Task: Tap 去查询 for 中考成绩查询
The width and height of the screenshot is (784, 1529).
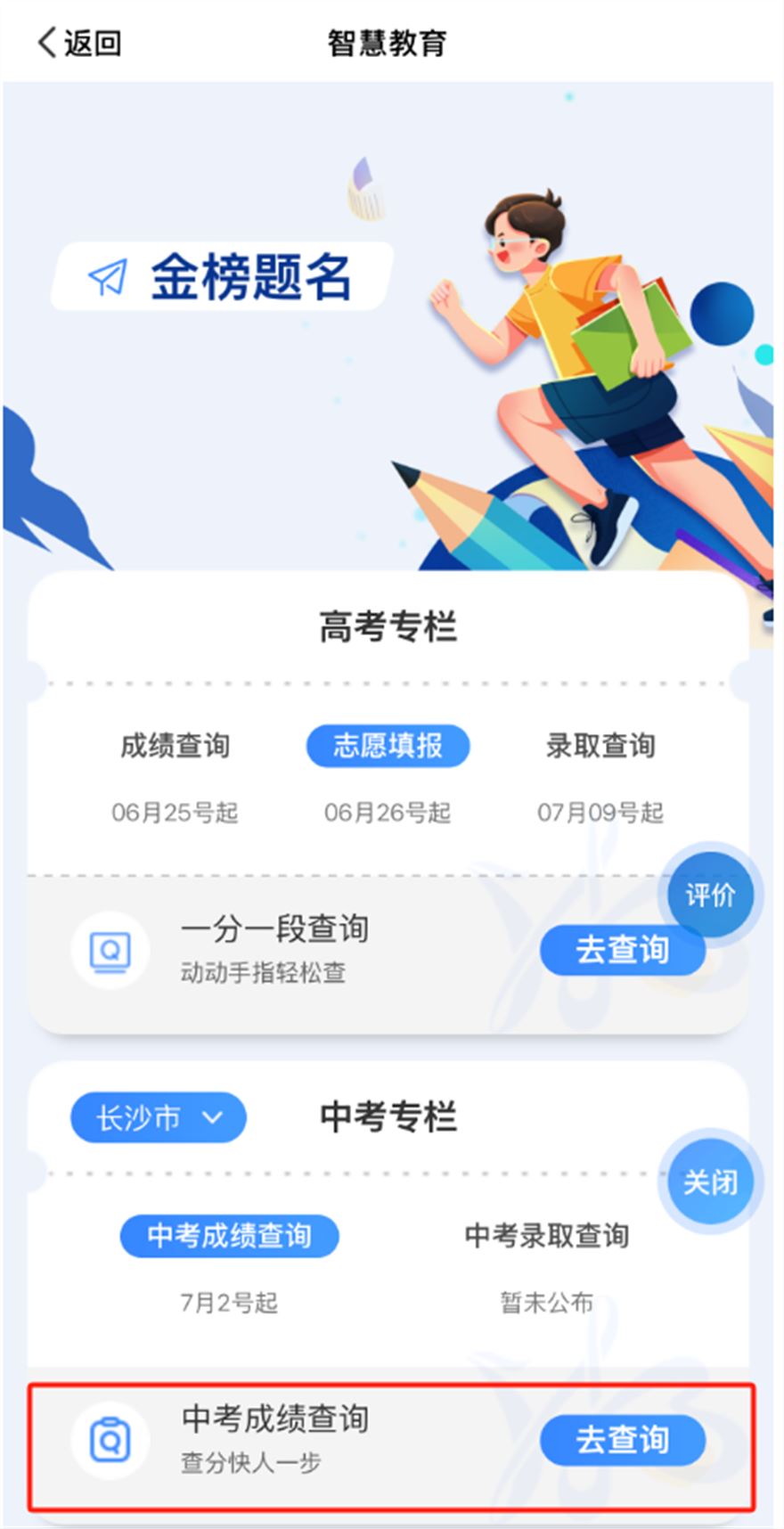Action: pos(622,1440)
